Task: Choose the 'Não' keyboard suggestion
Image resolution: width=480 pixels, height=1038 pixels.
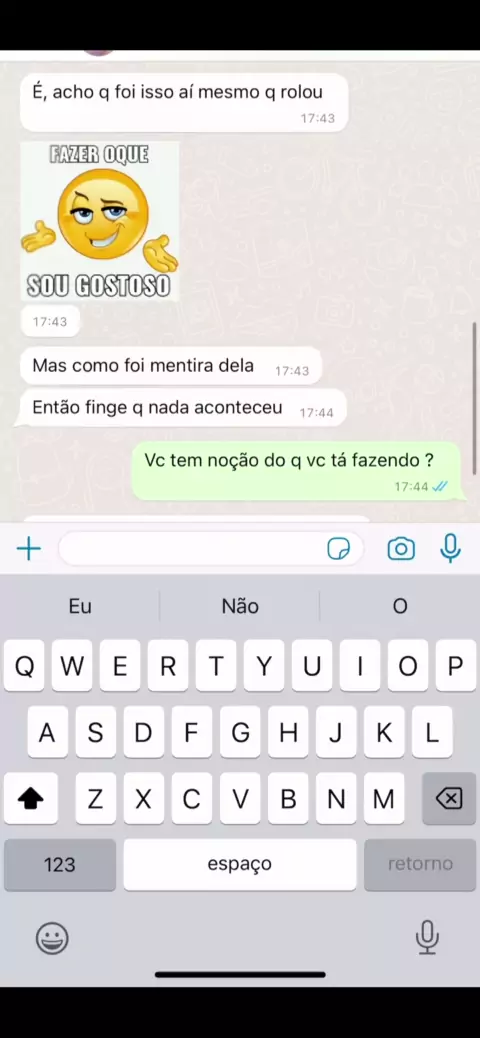Action: click(x=240, y=606)
